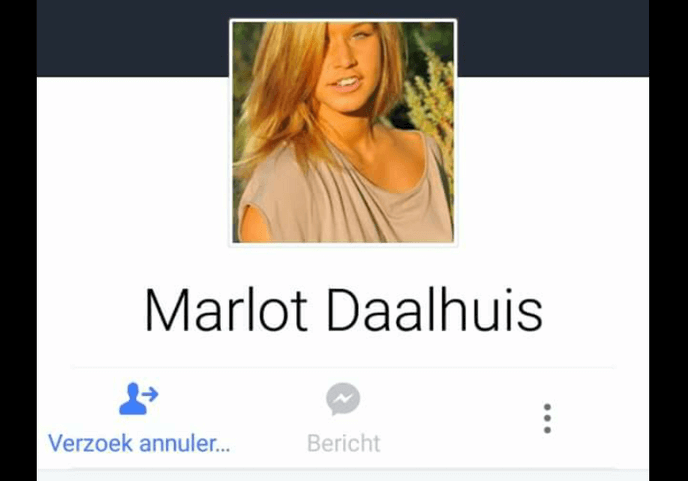Cancel the sent friend request
Screen dimensions: 688x481
(x=139, y=418)
